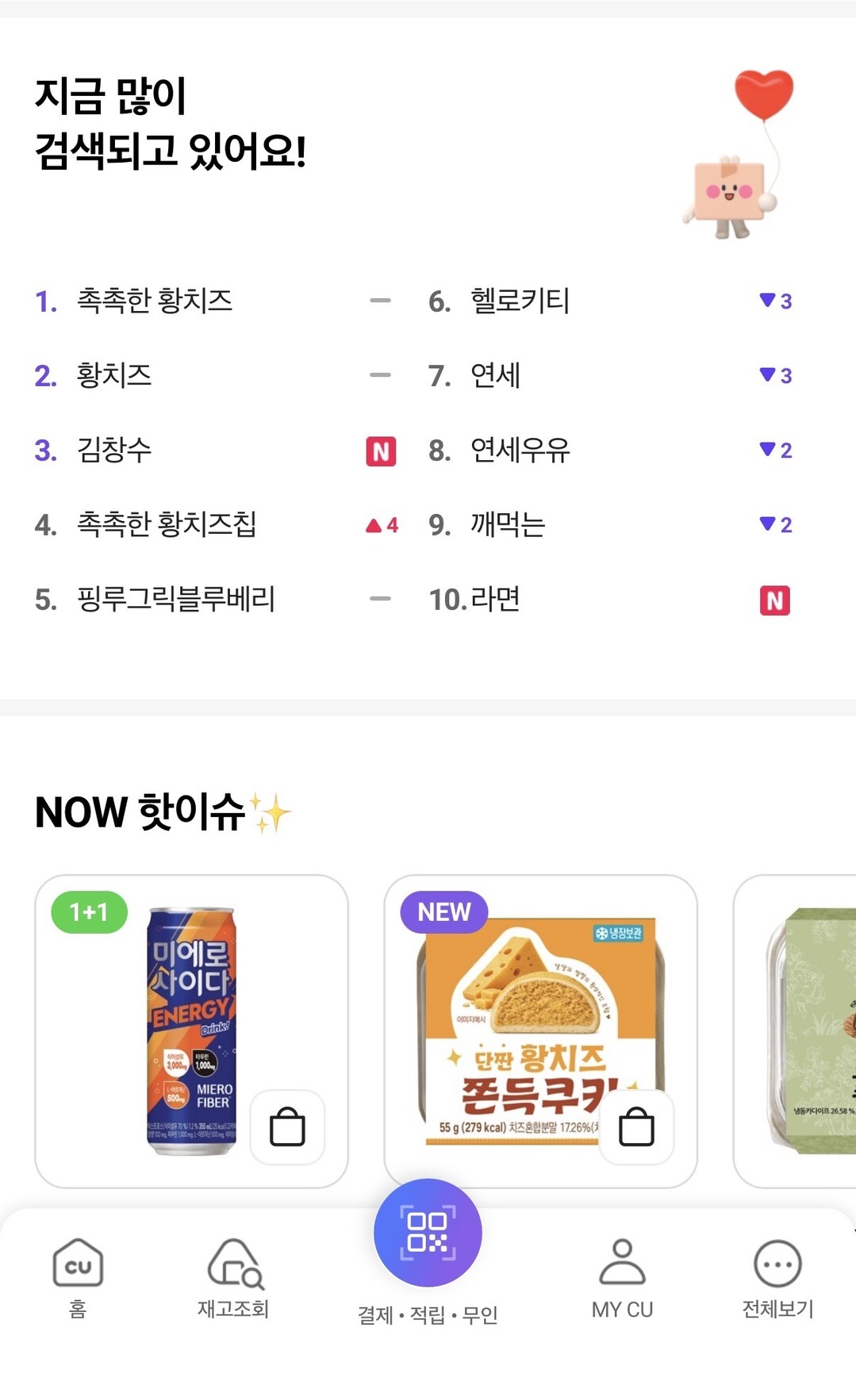This screenshot has height=1400, width=856.
Task: Select the 연세 trending keyword
Action: (x=495, y=375)
